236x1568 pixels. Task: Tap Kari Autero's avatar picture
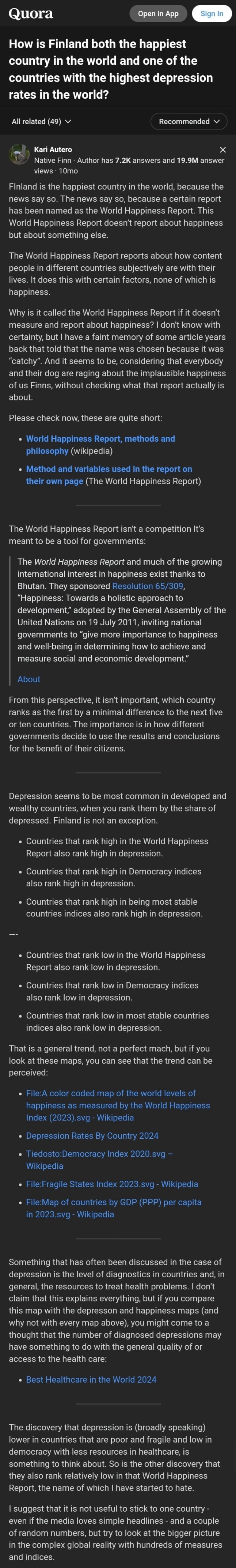19,155
